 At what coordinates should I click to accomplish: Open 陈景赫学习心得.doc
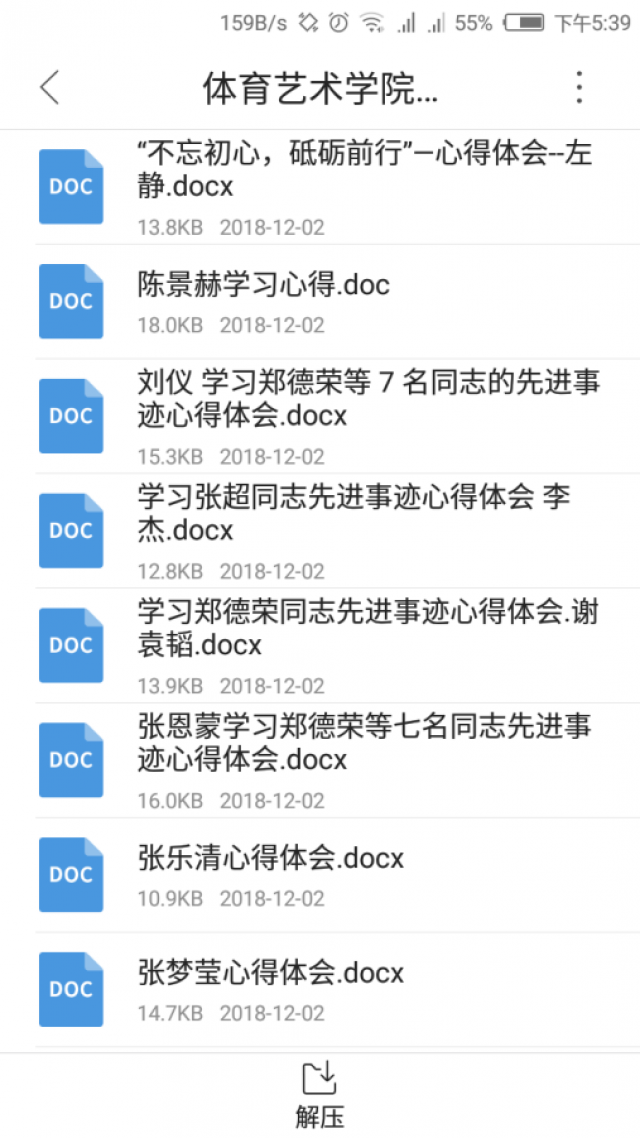coord(320,301)
